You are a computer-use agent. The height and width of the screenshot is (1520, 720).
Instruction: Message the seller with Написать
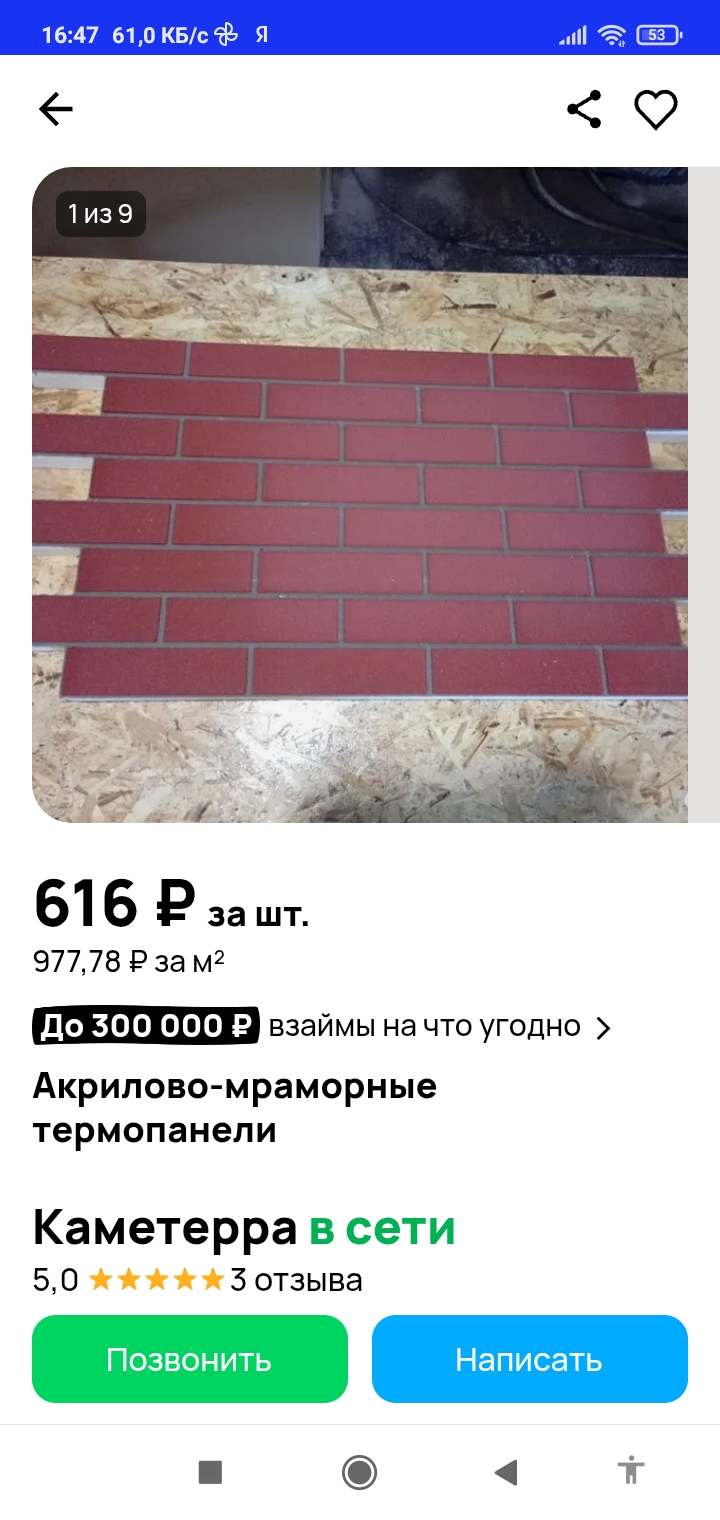pyautogui.click(x=530, y=1359)
